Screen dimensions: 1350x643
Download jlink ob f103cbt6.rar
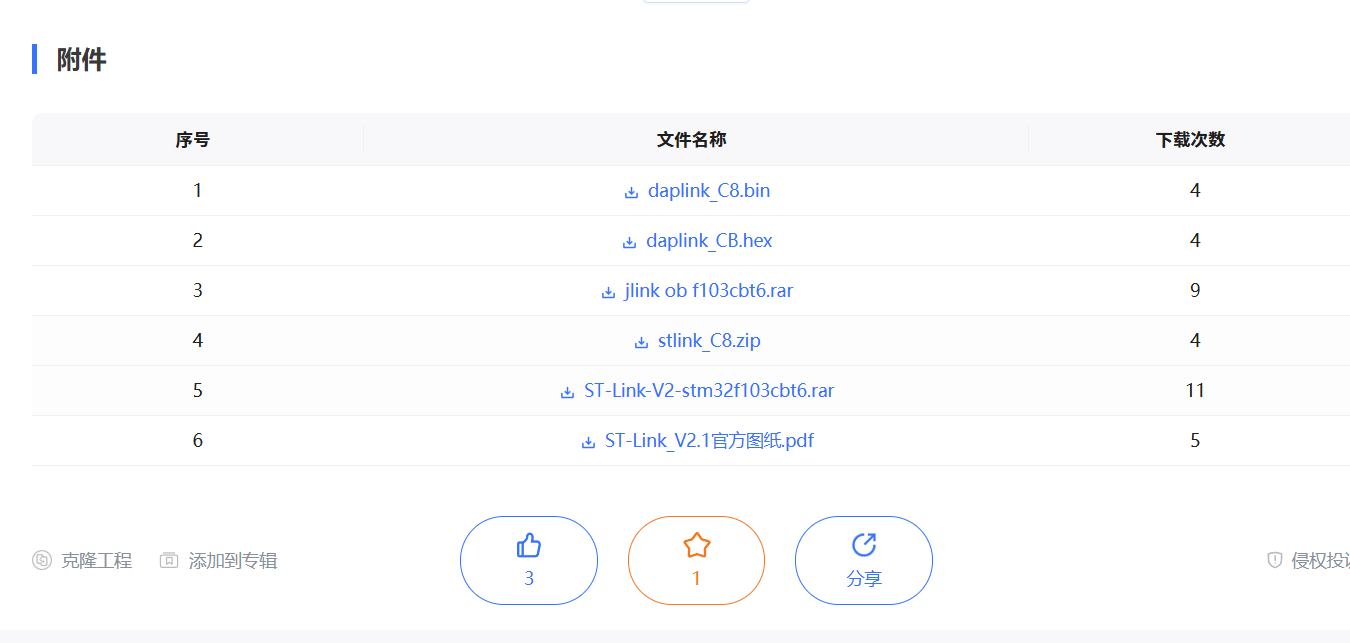[708, 291]
